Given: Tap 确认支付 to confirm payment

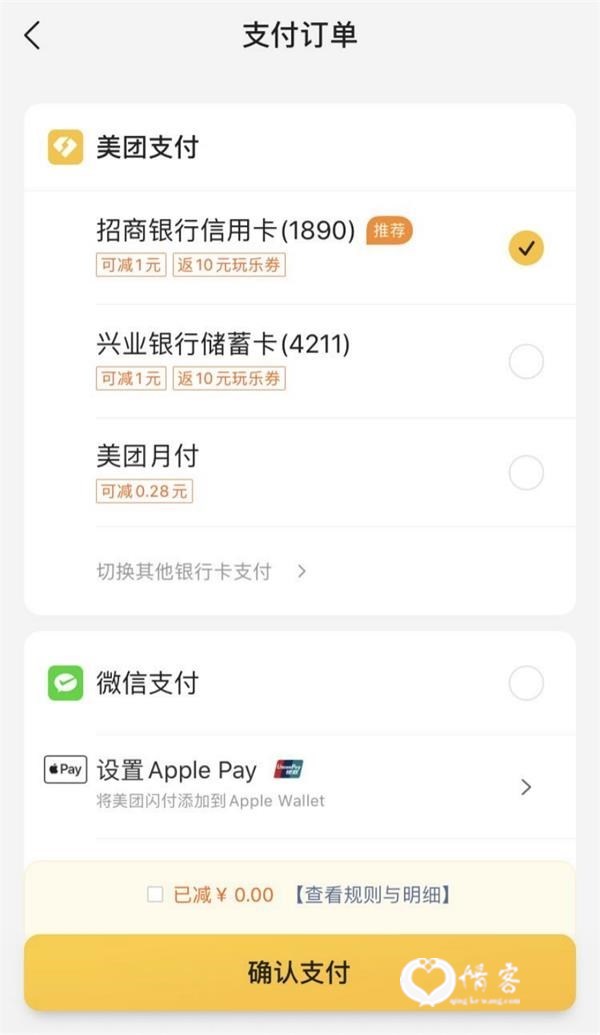Looking at the screenshot, I should point(300,972).
